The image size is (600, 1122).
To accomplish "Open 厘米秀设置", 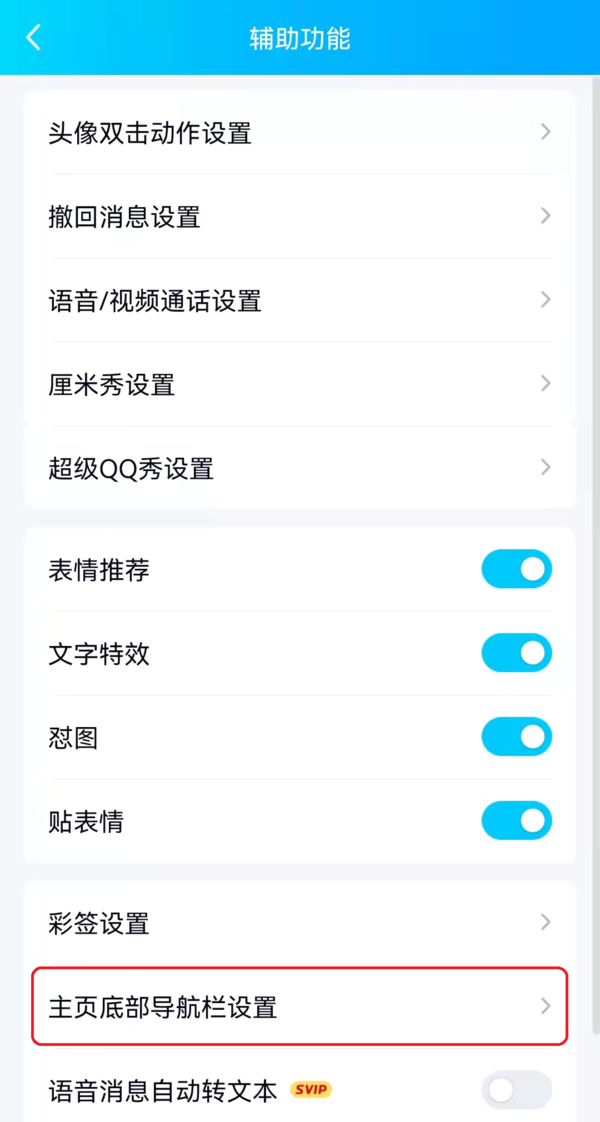I will point(298,384).
